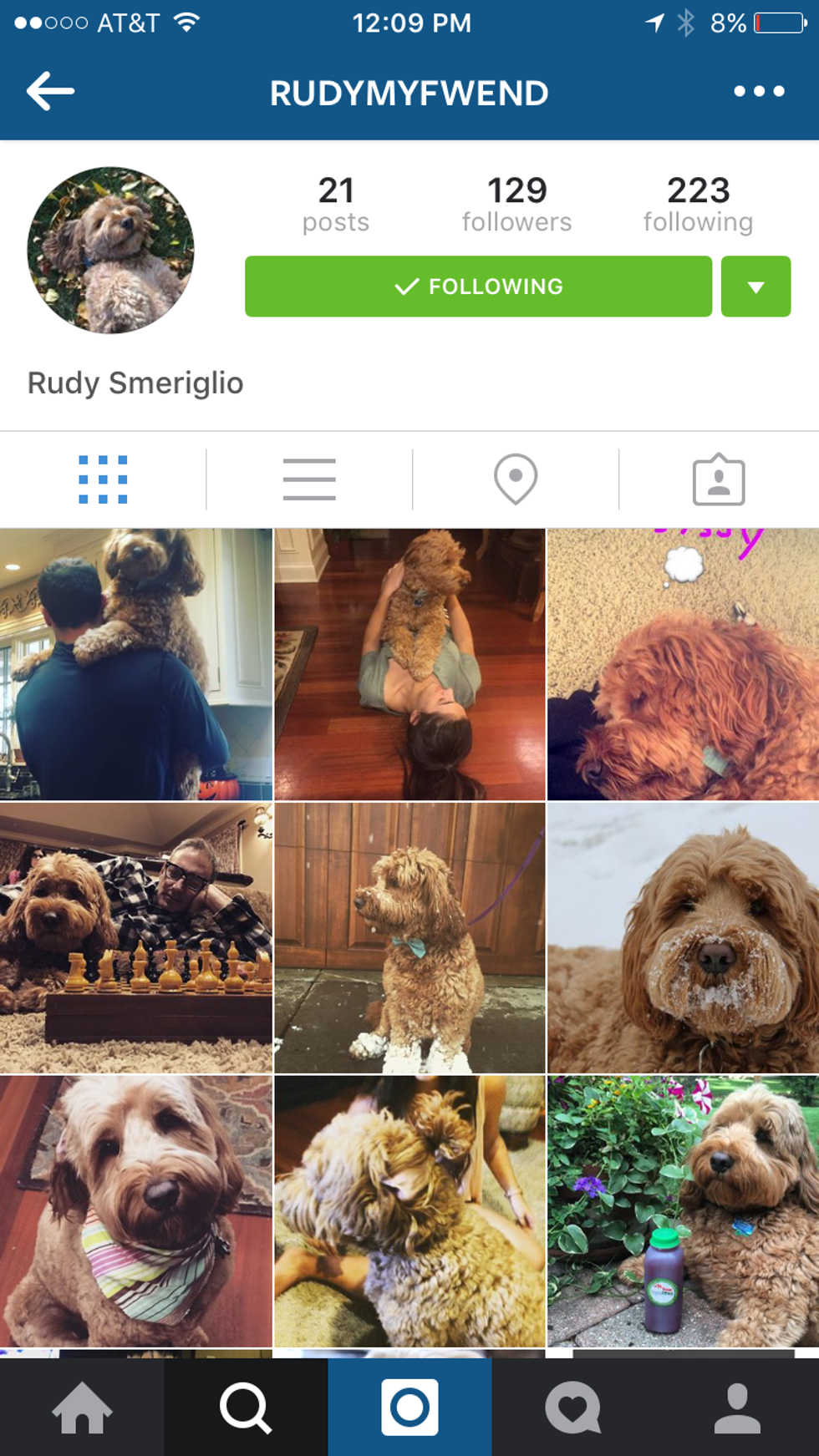Show photos of Rudy tagged tab
Viewport: 819px width, 1456px height.
pyautogui.click(x=719, y=479)
